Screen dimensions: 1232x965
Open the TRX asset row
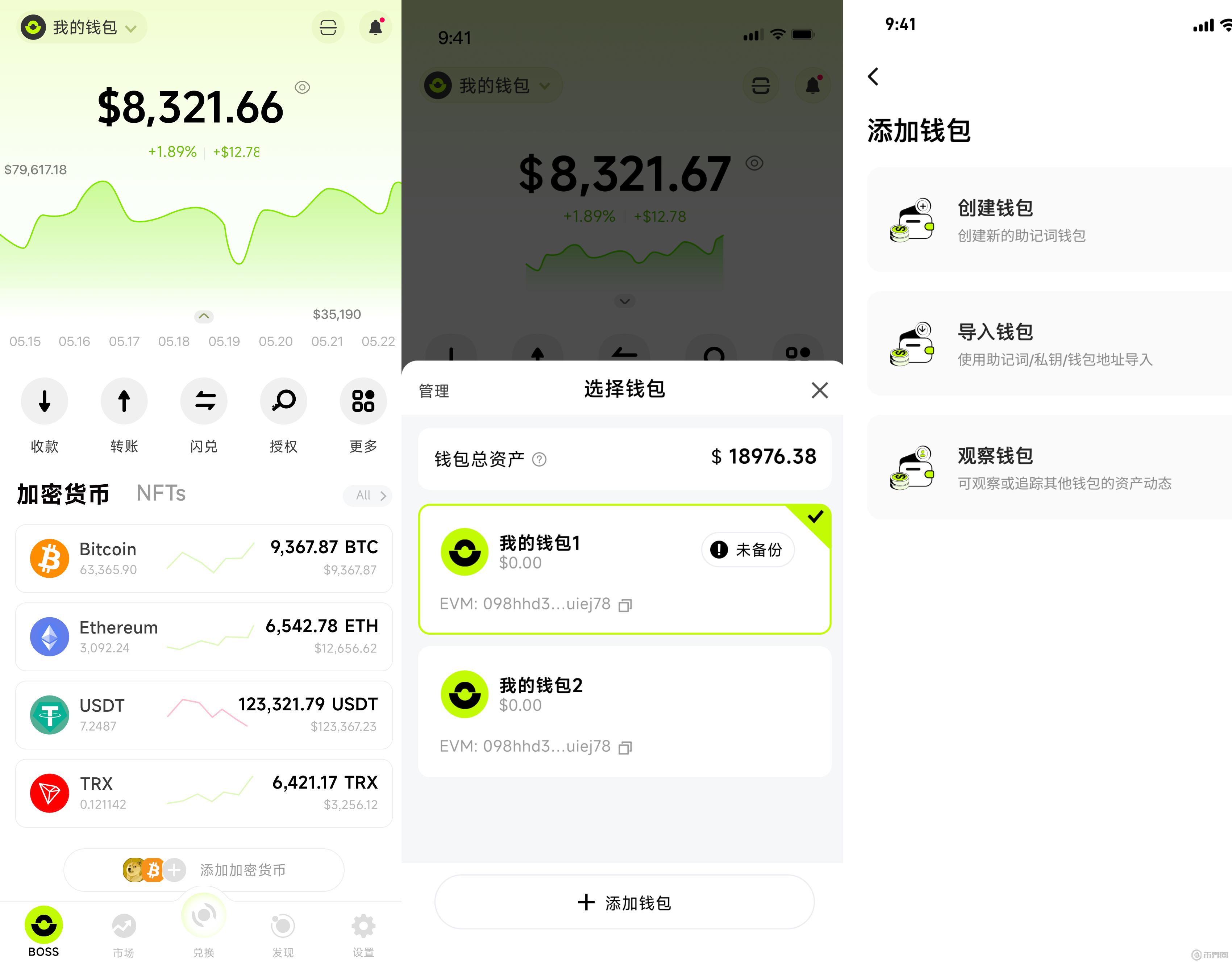203,793
